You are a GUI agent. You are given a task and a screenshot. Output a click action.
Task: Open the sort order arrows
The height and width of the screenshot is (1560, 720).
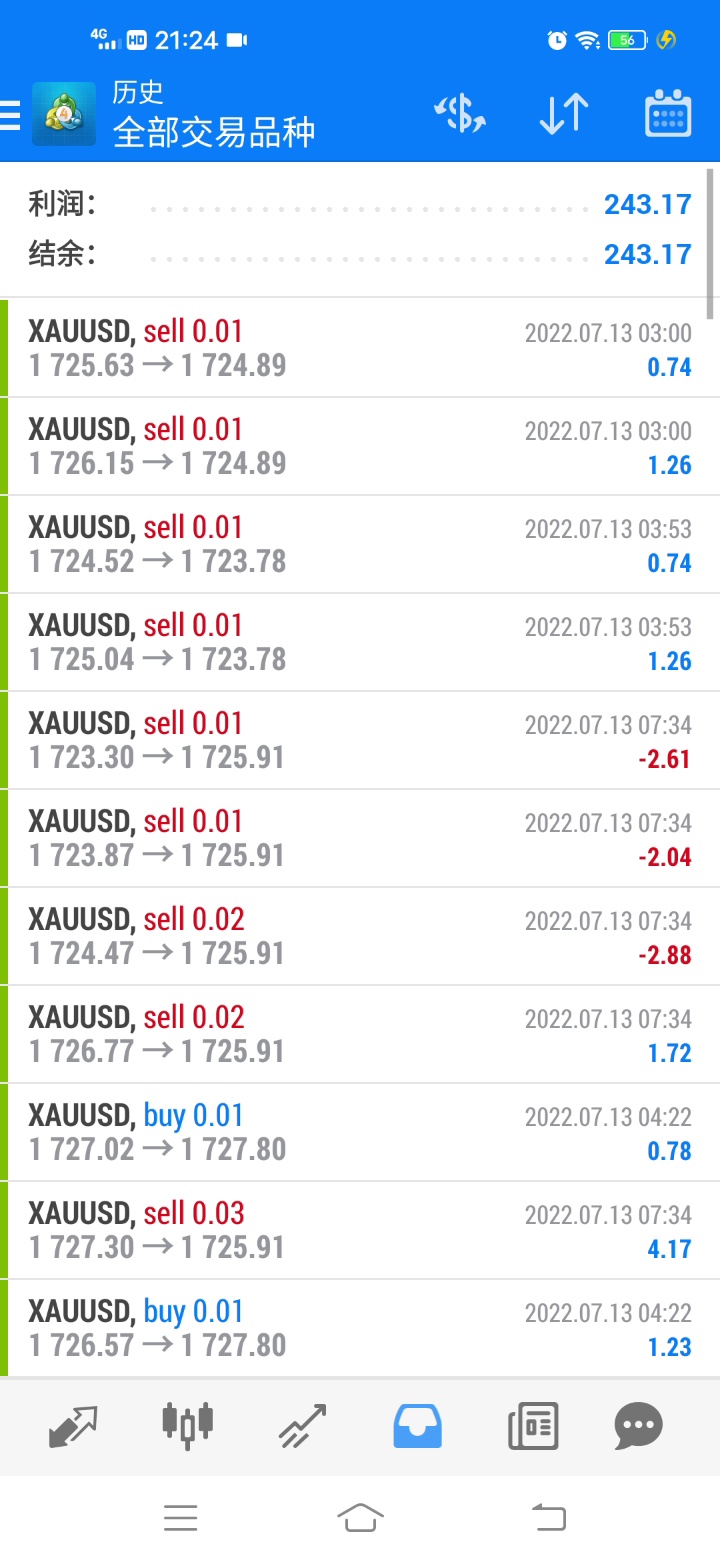(564, 114)
